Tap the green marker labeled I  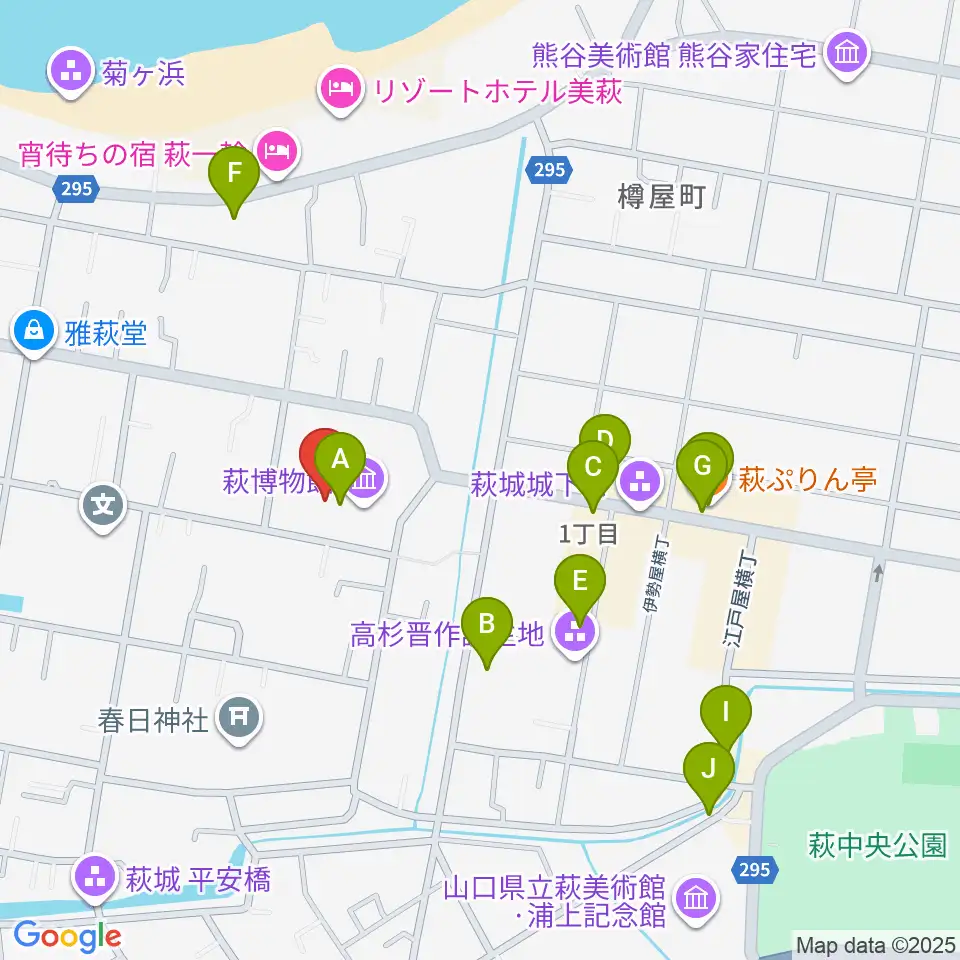(726, 716)
